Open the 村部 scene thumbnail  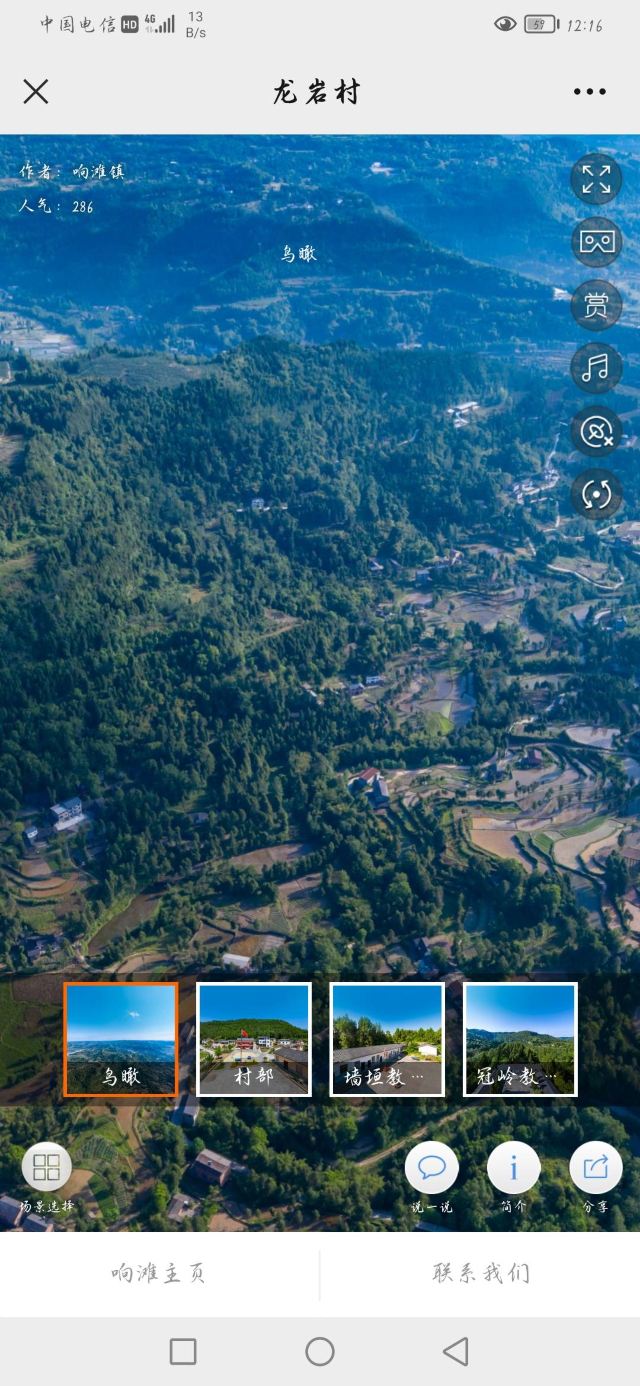pyautogui.click(x=254, y=1039)
